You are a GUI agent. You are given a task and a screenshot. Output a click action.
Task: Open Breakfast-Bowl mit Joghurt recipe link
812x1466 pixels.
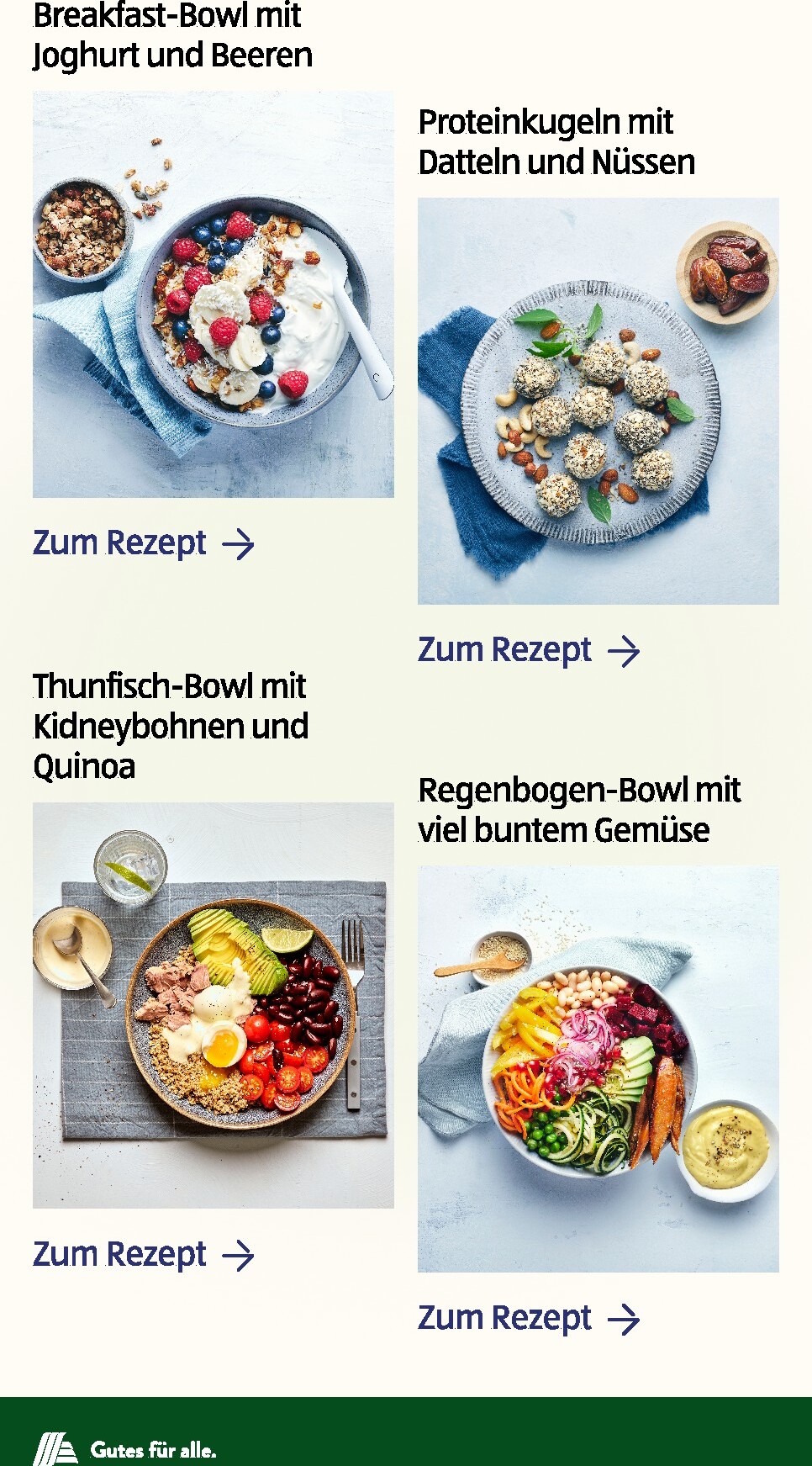tap(143, 543)
